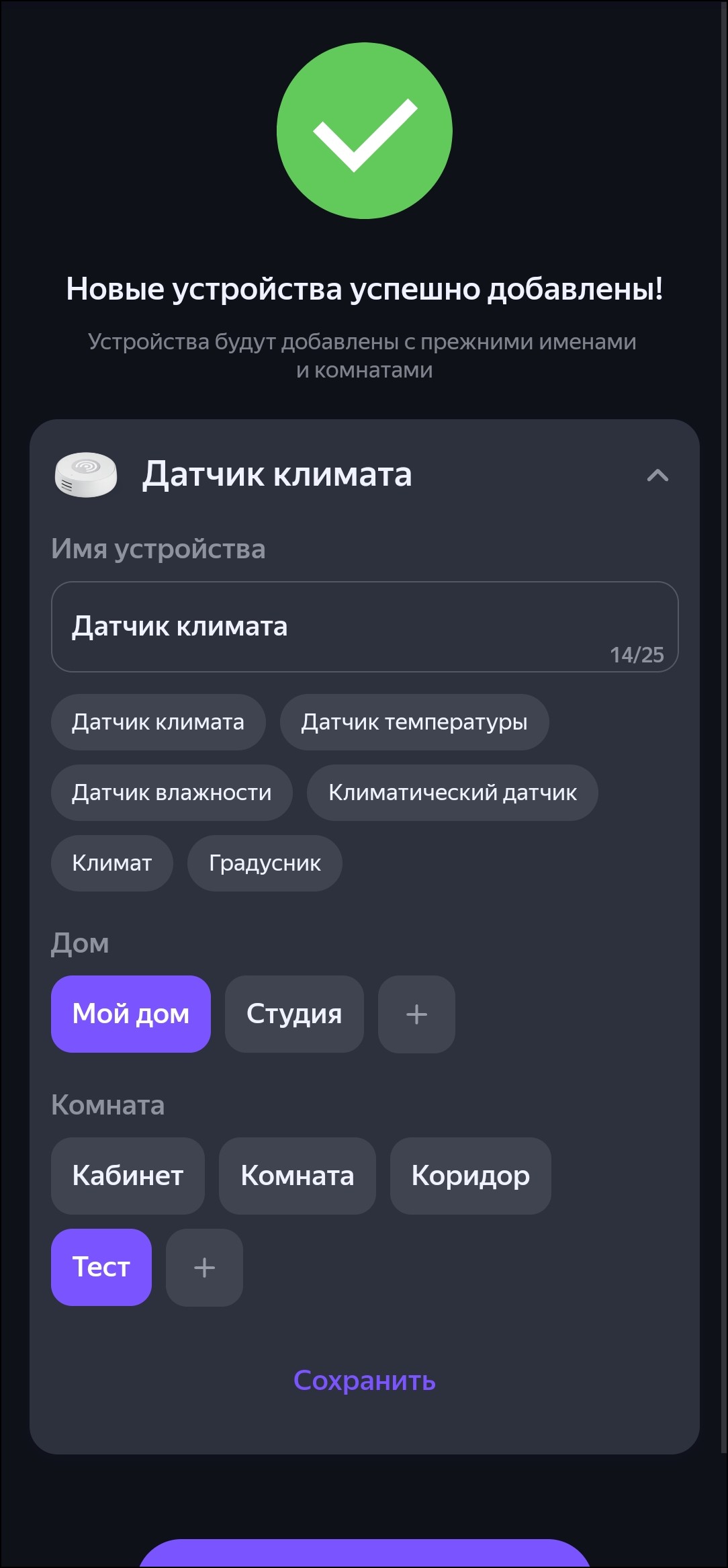Choose the Датчик климата name suggestion chip
Screen dimensions: 728x1568
[x=158, y=722]
